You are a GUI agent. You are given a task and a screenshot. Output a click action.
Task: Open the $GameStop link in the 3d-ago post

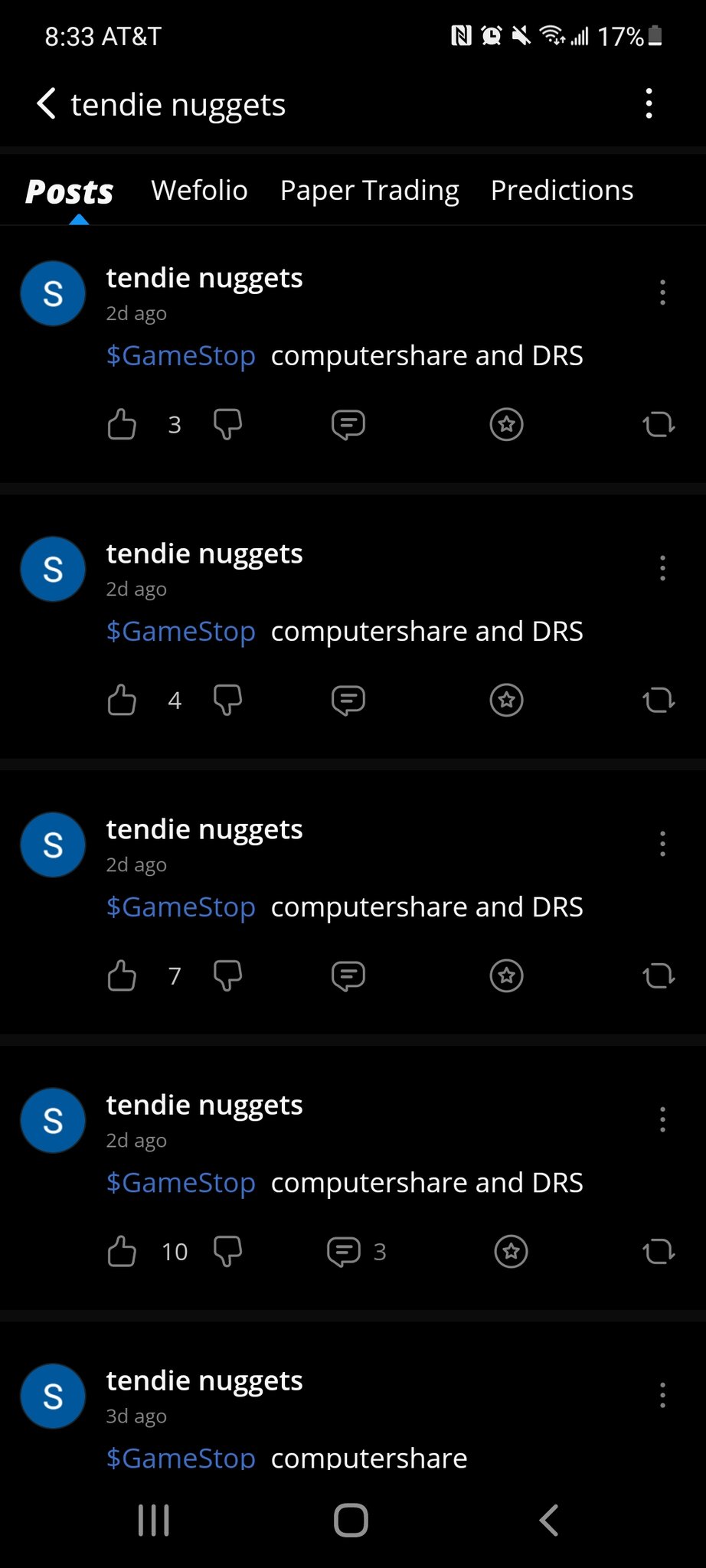pyautogui.click(x=181, y=1456)
